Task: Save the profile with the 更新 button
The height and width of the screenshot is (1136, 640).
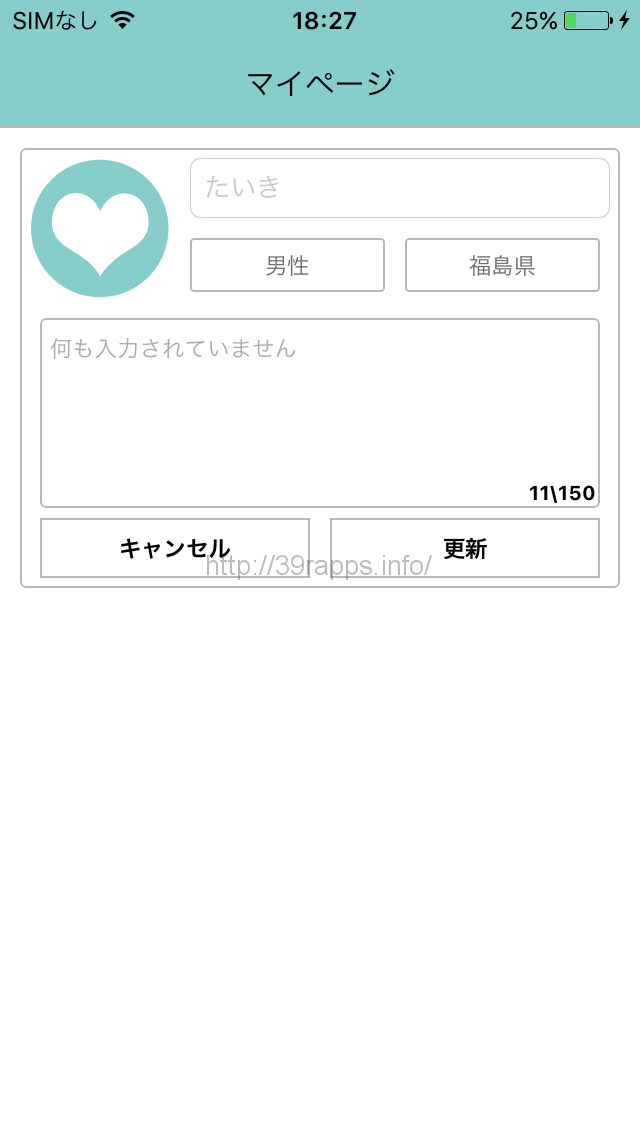Action: [465, 547]
